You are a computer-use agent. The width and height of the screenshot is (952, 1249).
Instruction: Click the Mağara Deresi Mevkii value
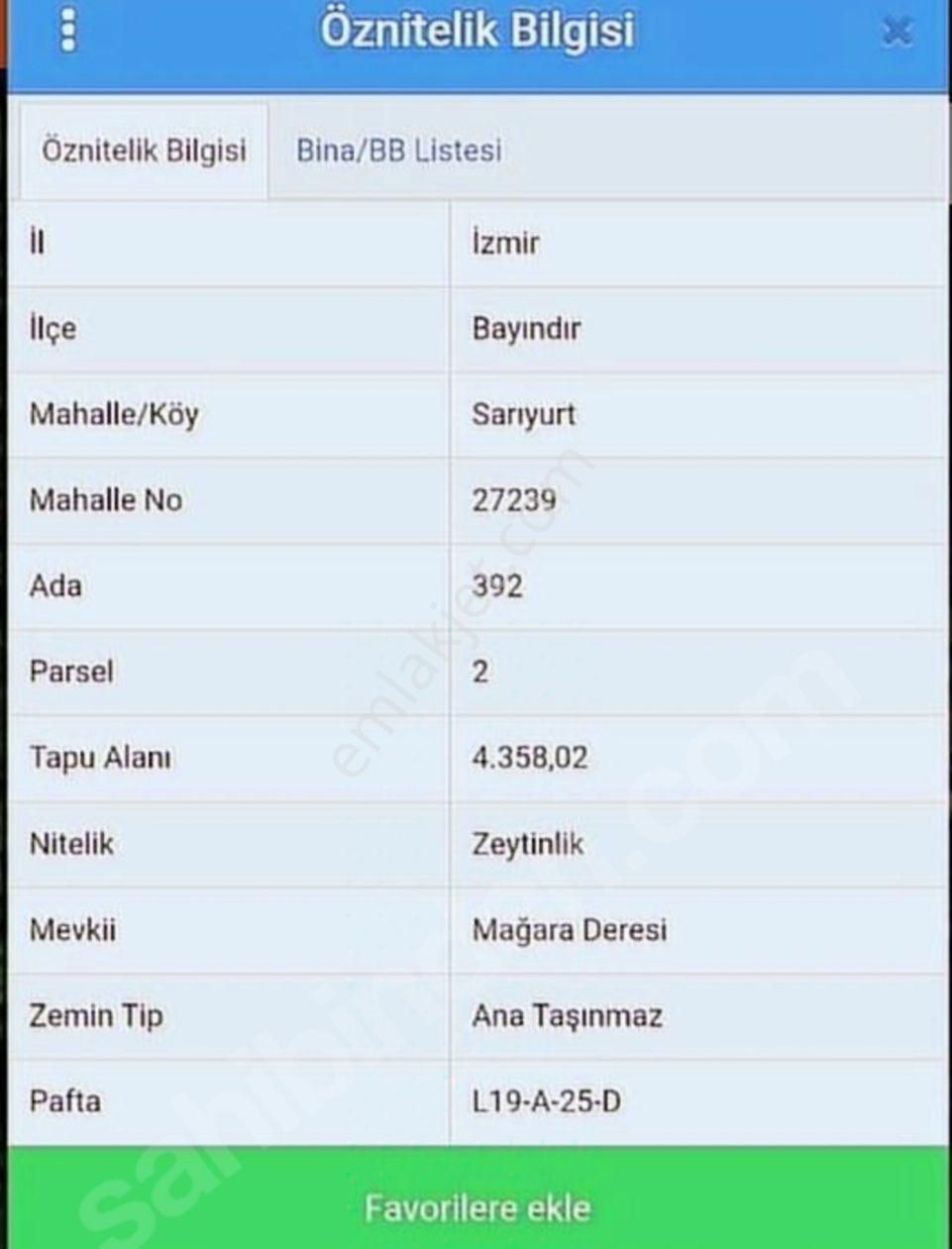(x=570, y=929)
